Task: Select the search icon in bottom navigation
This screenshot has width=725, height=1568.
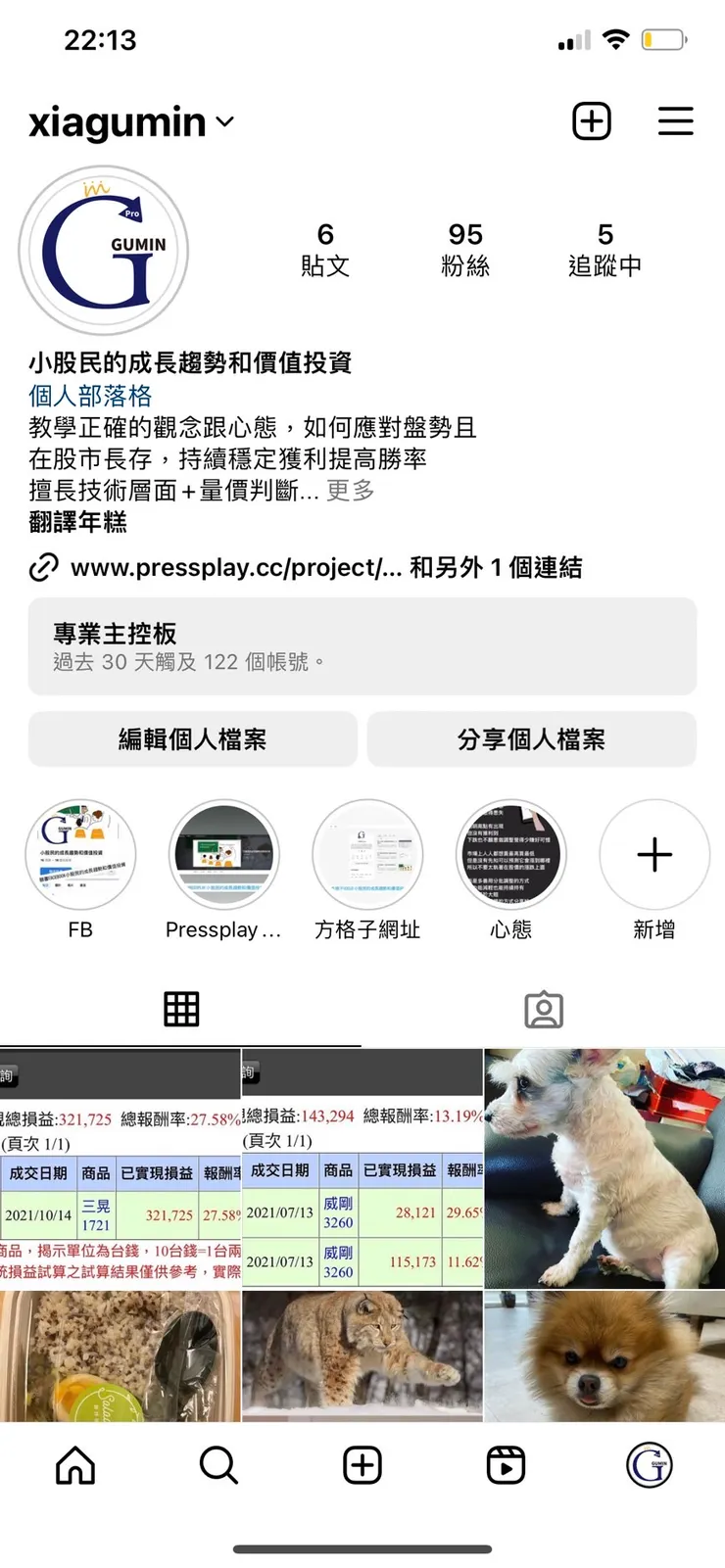Action: 218,1465
